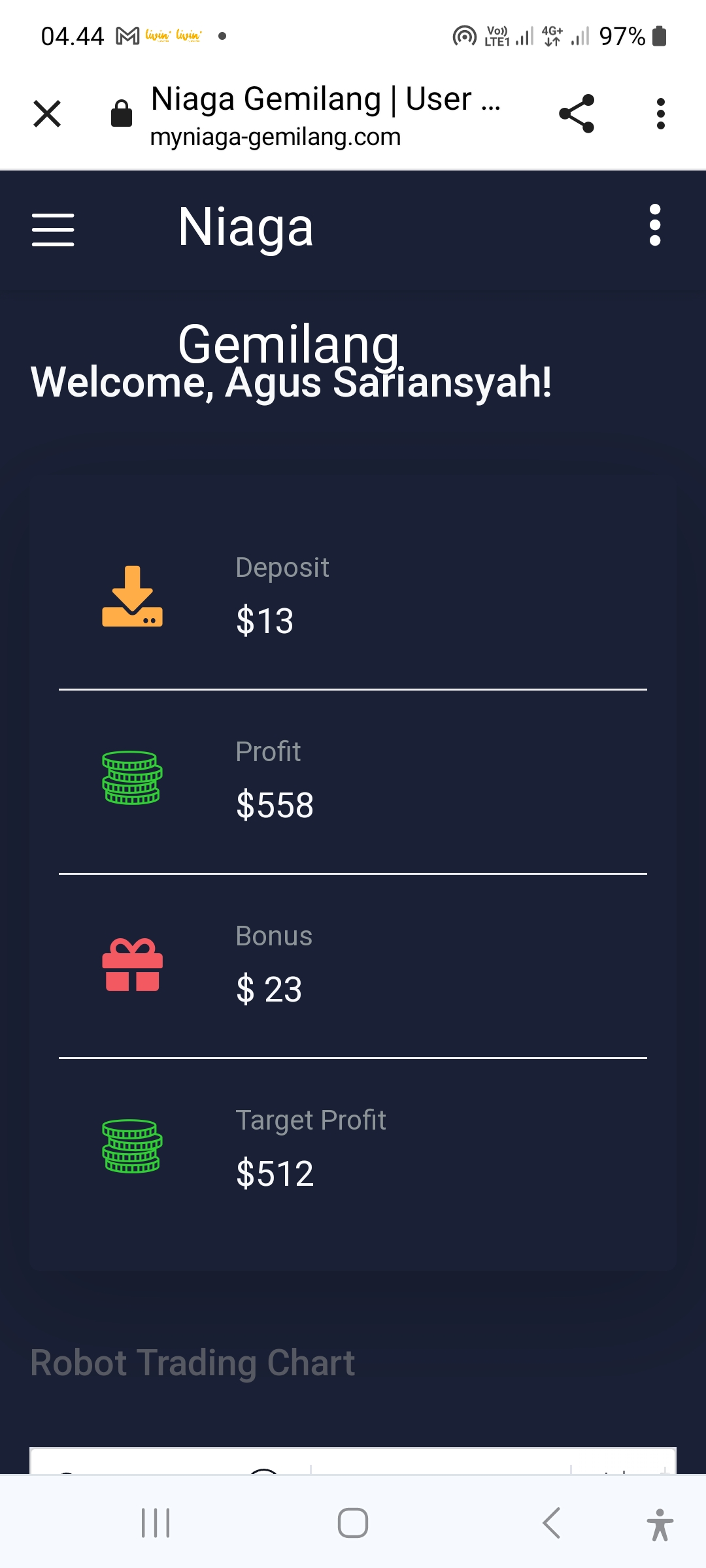Image resolution: width=706 pixels, height=1568 pixels.
Task: Open the hamburger drawer menu
Action: [53, 229]
